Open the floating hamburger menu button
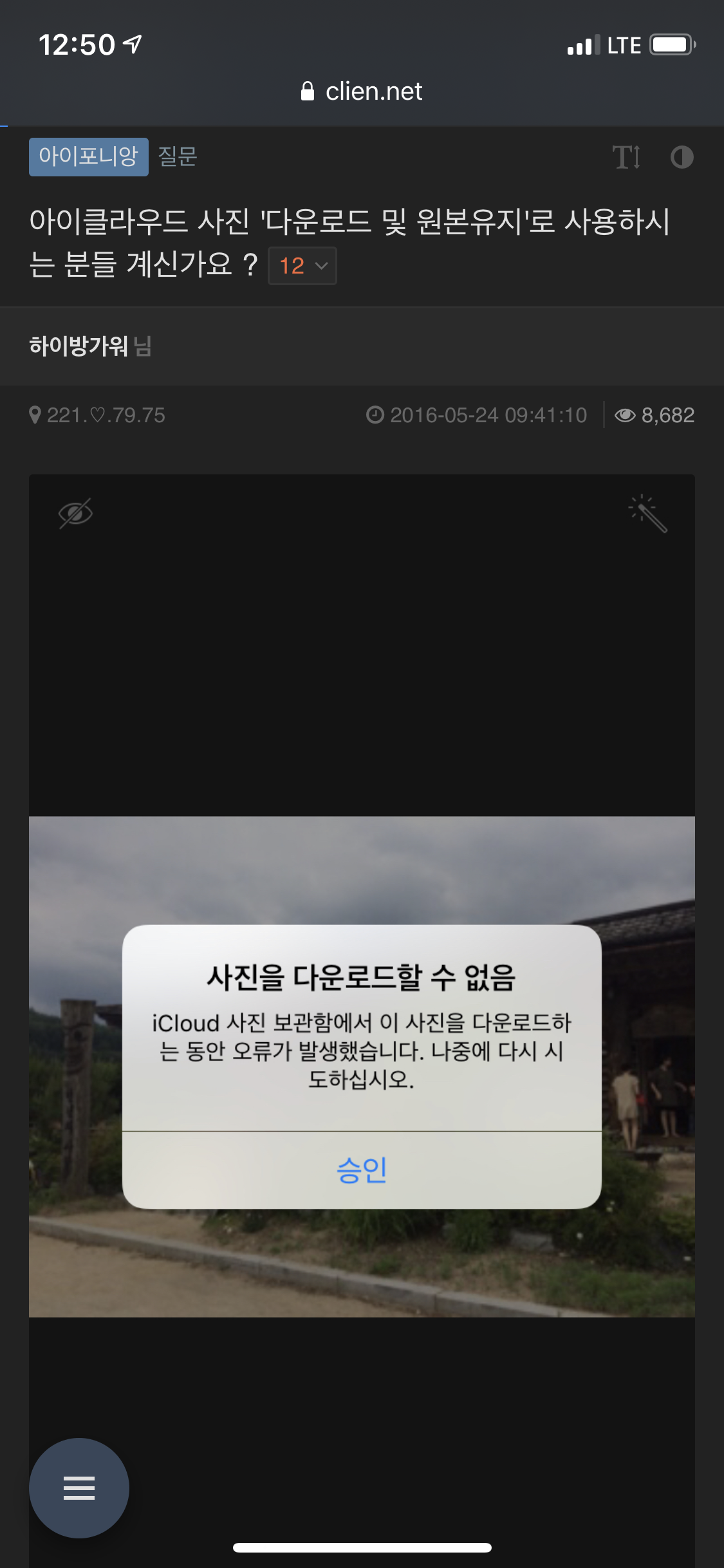 79,1488
